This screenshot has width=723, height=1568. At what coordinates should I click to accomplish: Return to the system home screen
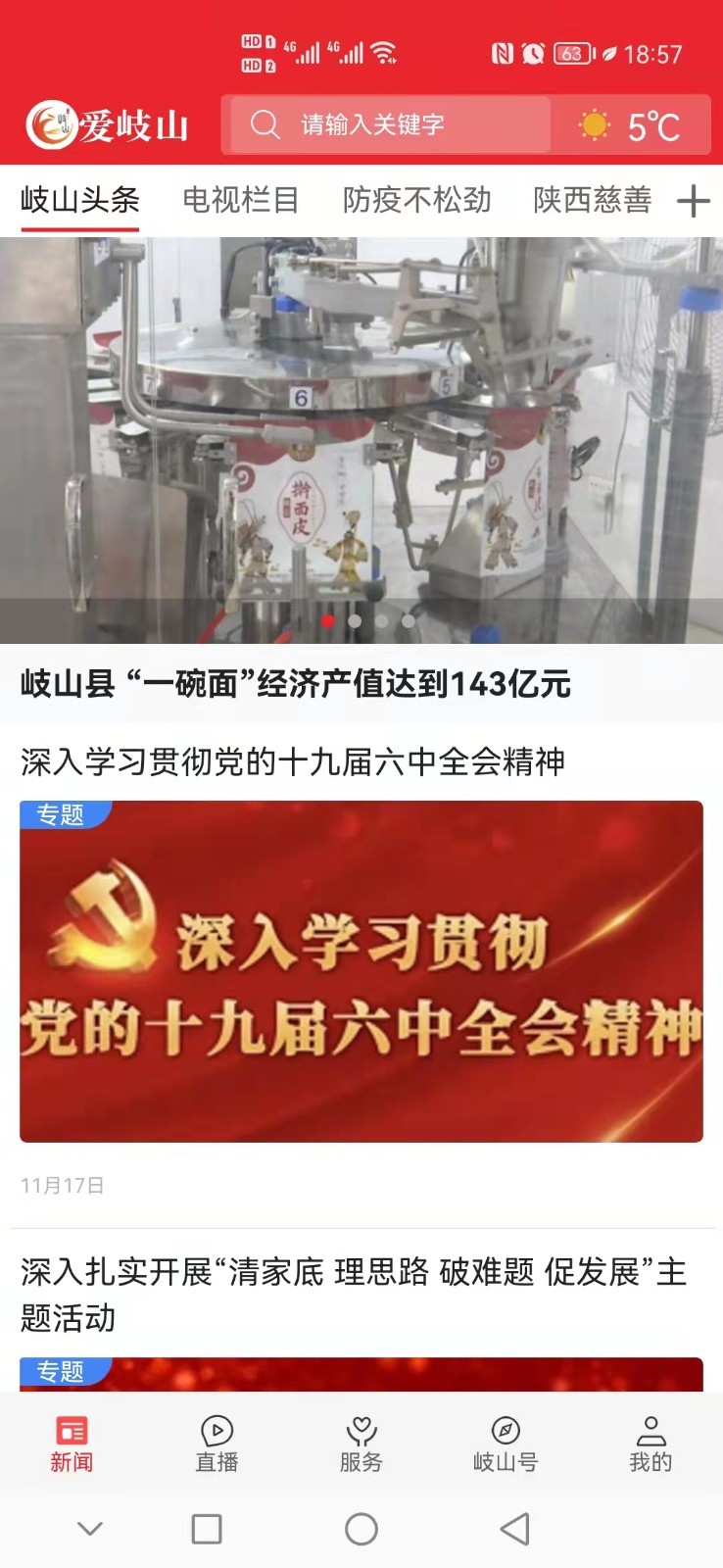(361, 1529)
